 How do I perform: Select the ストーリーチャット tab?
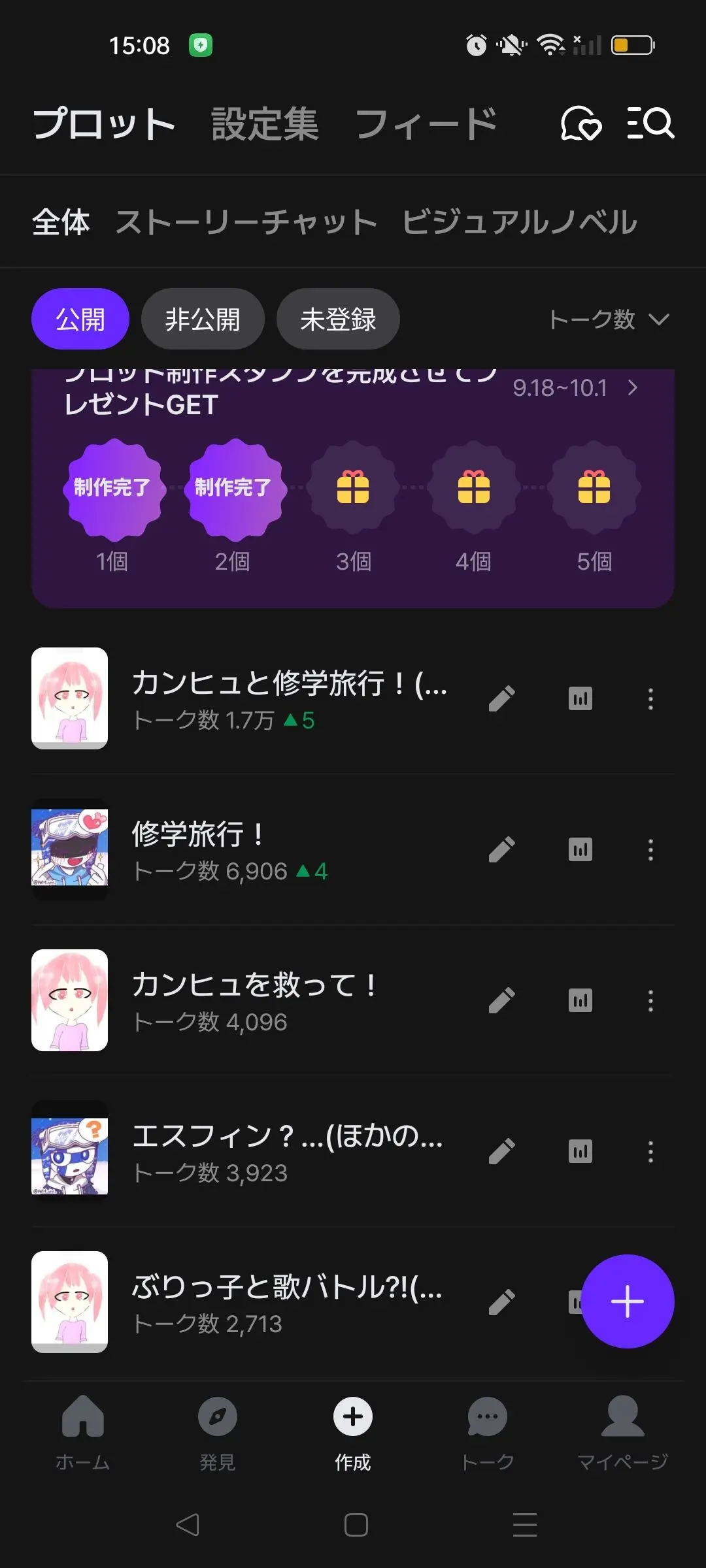tap(246, 222)
